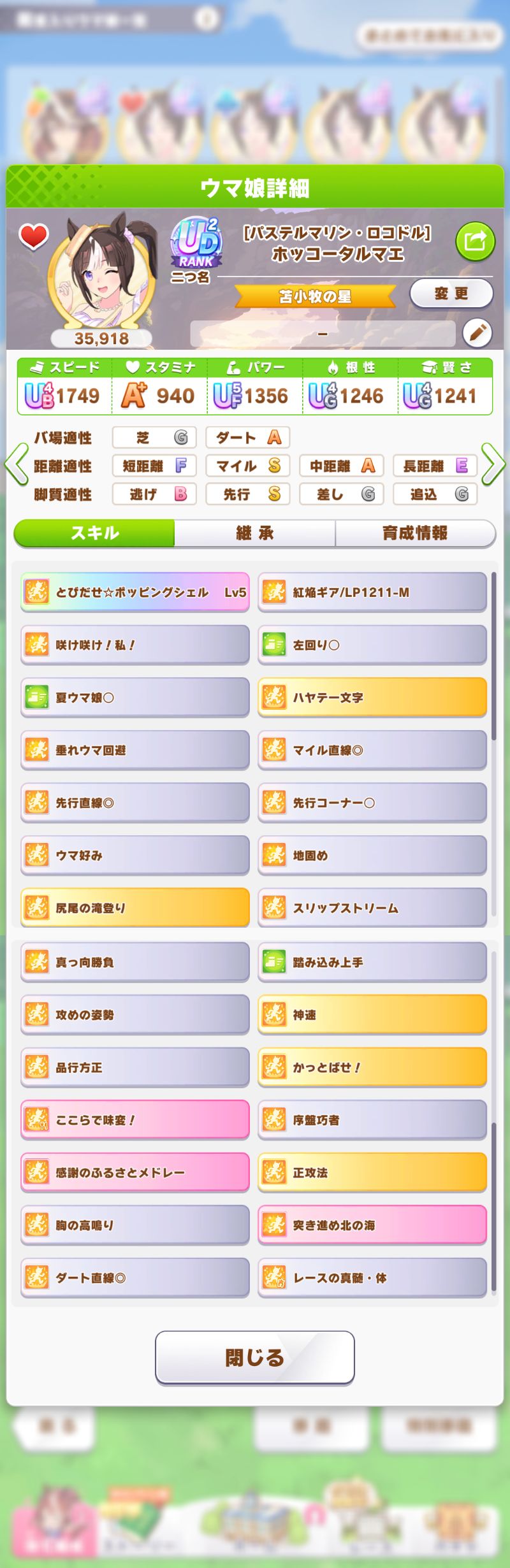This screenshot has height=1568, width=510.
Task: Open skill レースの真髄・体
Action: click(372, 1277)
